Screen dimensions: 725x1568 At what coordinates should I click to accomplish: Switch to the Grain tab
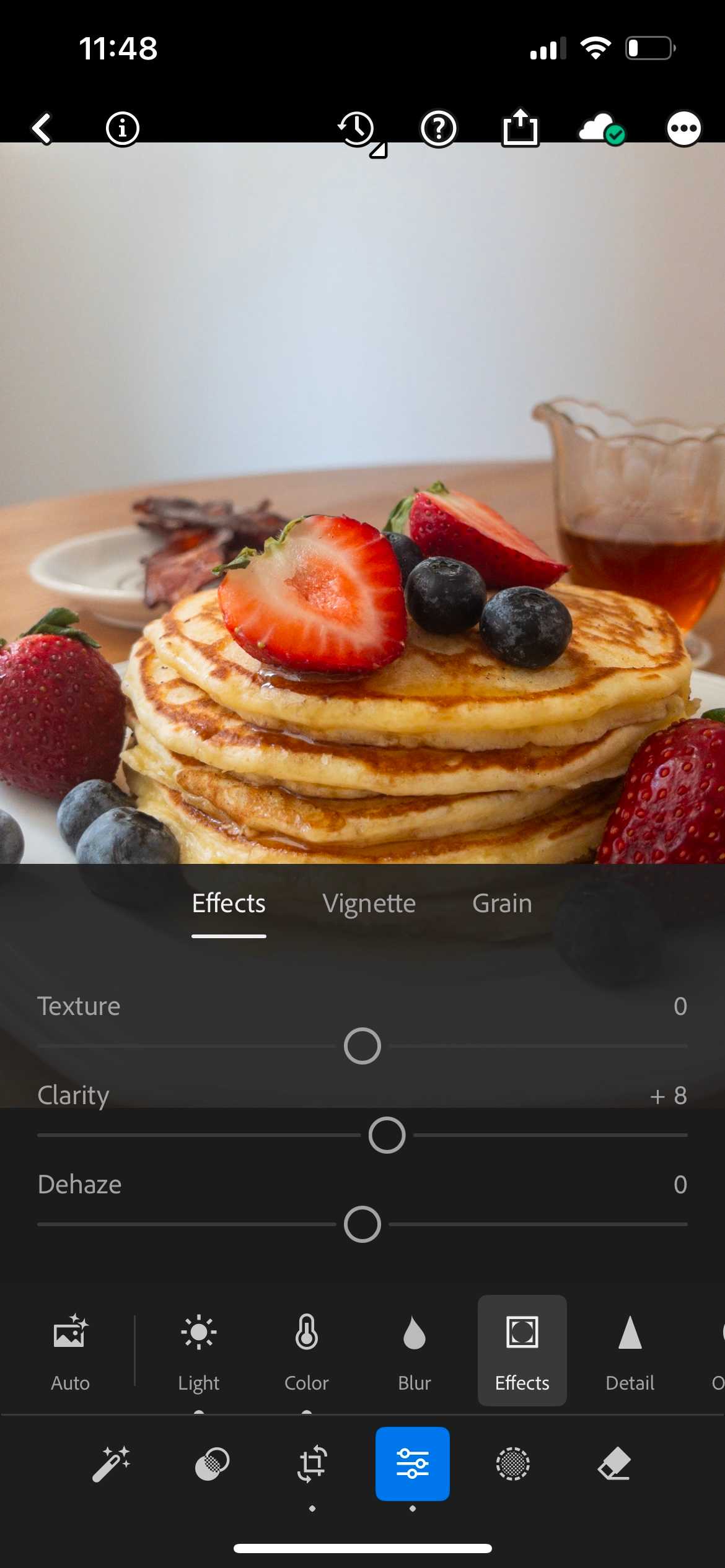502,904
